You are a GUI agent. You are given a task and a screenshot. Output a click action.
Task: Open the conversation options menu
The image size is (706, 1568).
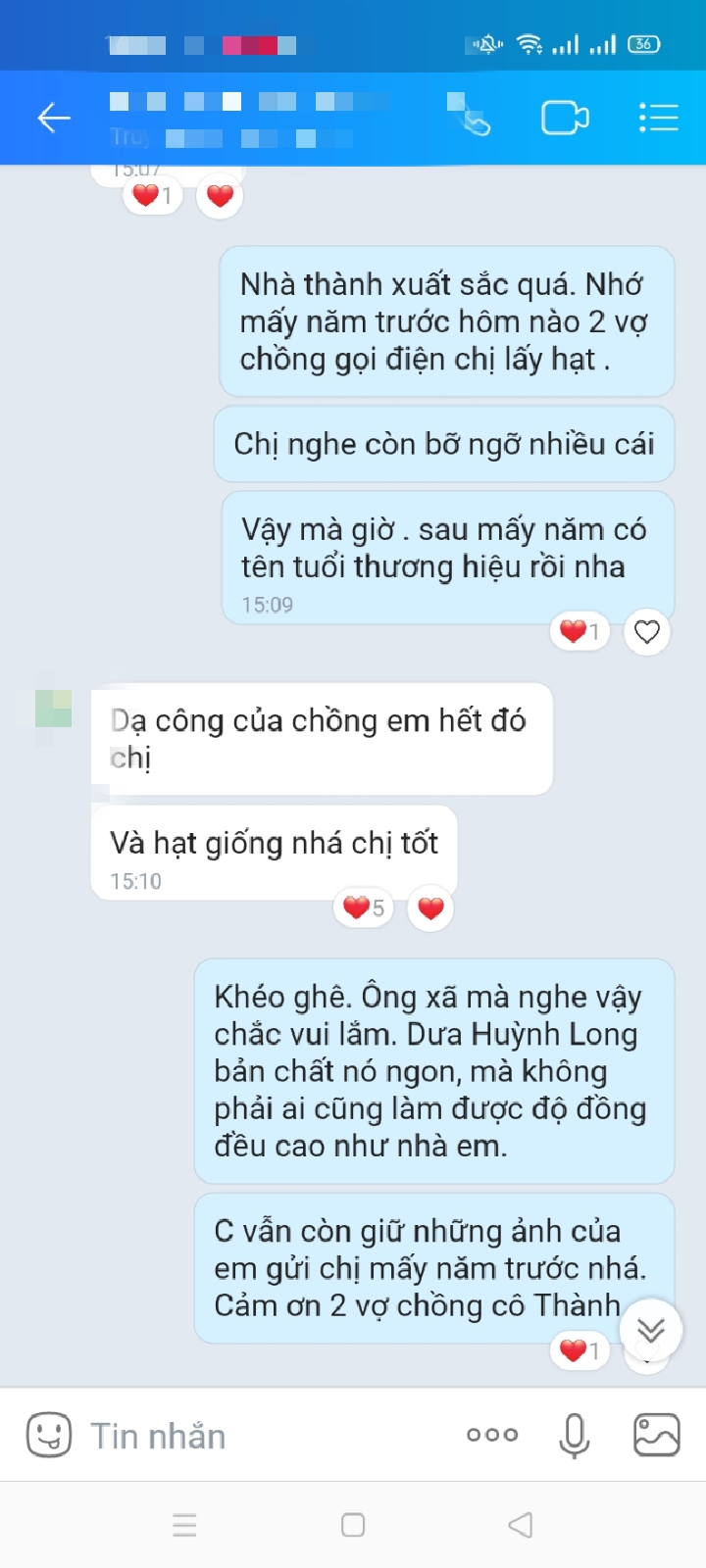click(x=658, y=118)
